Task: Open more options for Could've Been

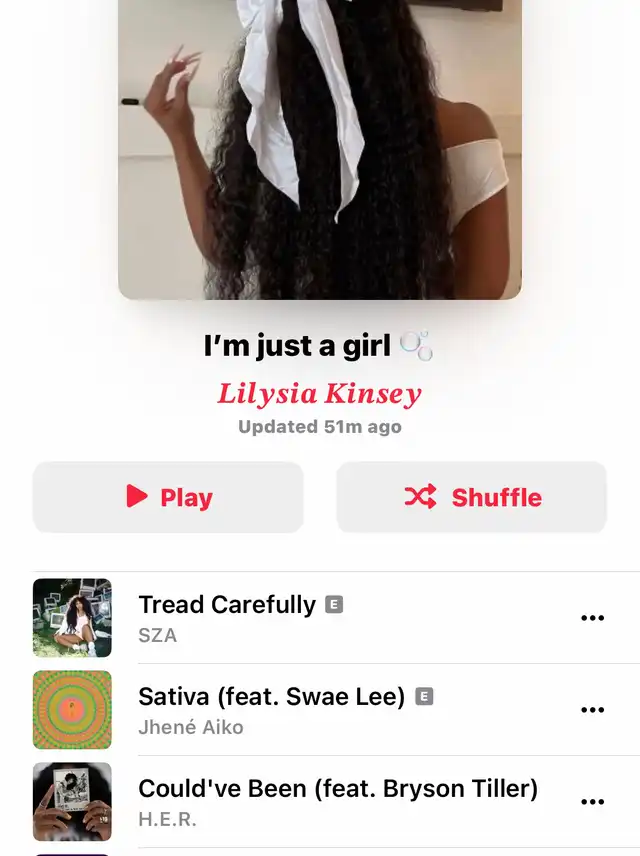Action: tap(592, 802)
